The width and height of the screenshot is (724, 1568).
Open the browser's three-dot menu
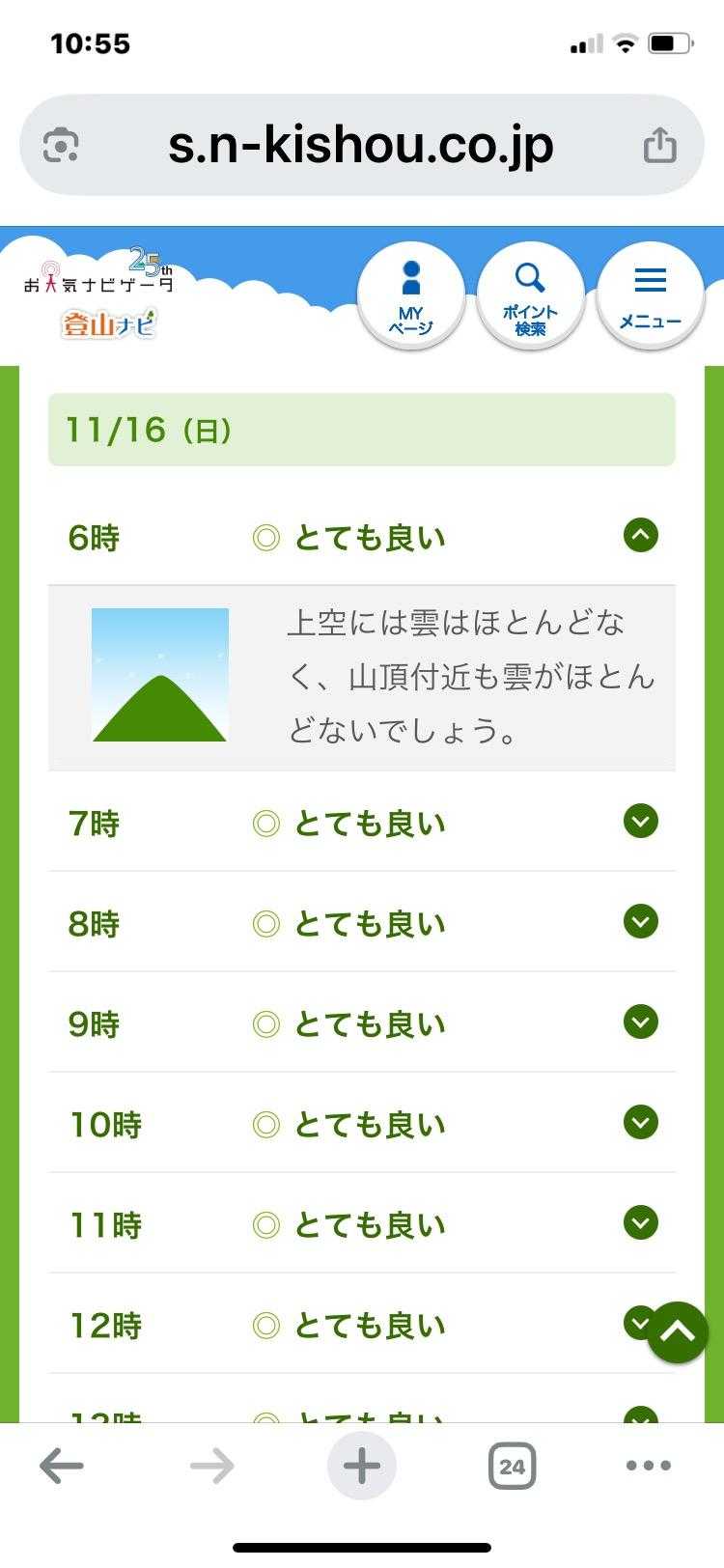point(649,1467)
